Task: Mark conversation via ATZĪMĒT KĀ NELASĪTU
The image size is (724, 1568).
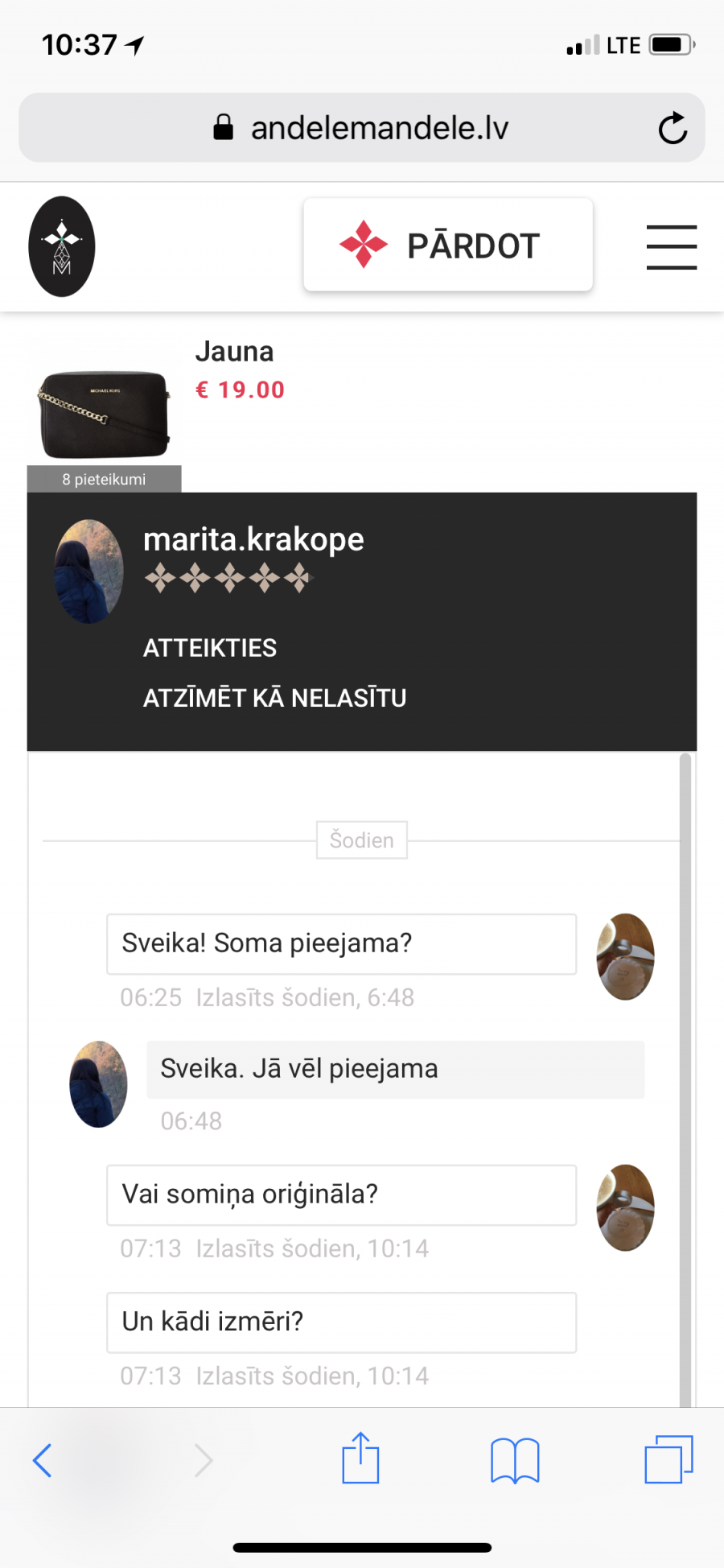Action: pos(274,698)
